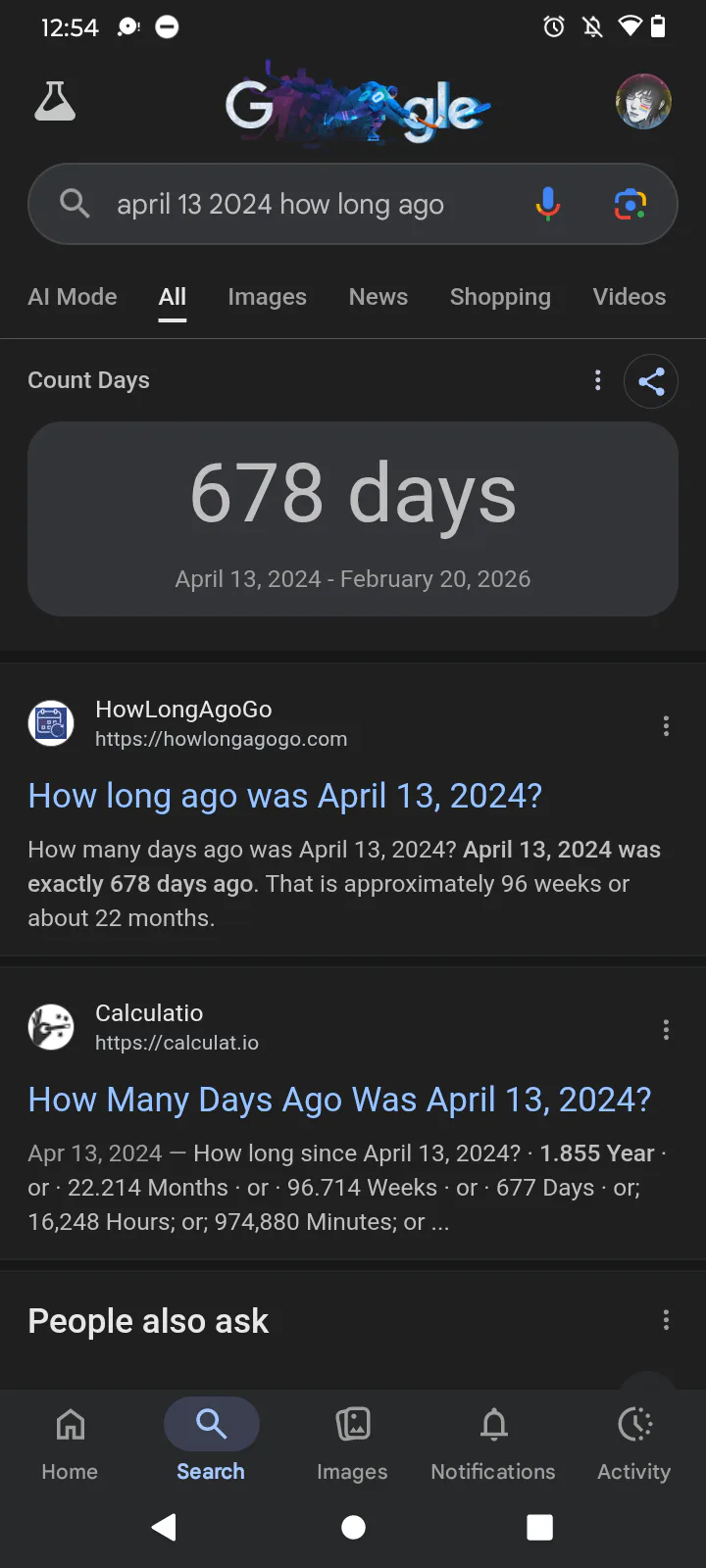This screenshot has width=706, height=1568.
Task: Switch to Images results tab
Action: (267, 297)
